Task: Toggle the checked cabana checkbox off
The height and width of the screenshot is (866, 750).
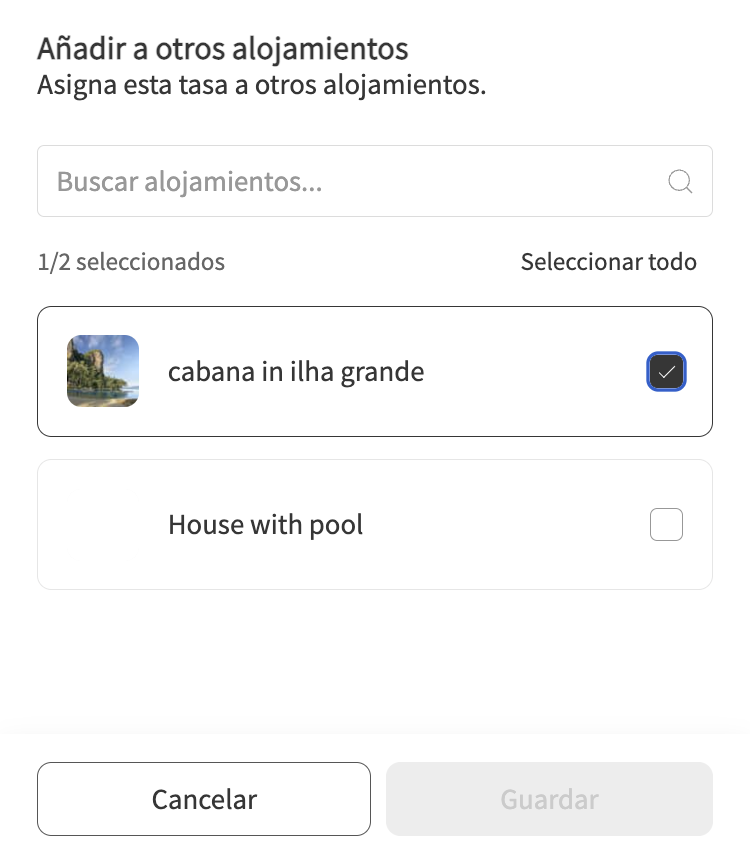Action: [666, 371]
